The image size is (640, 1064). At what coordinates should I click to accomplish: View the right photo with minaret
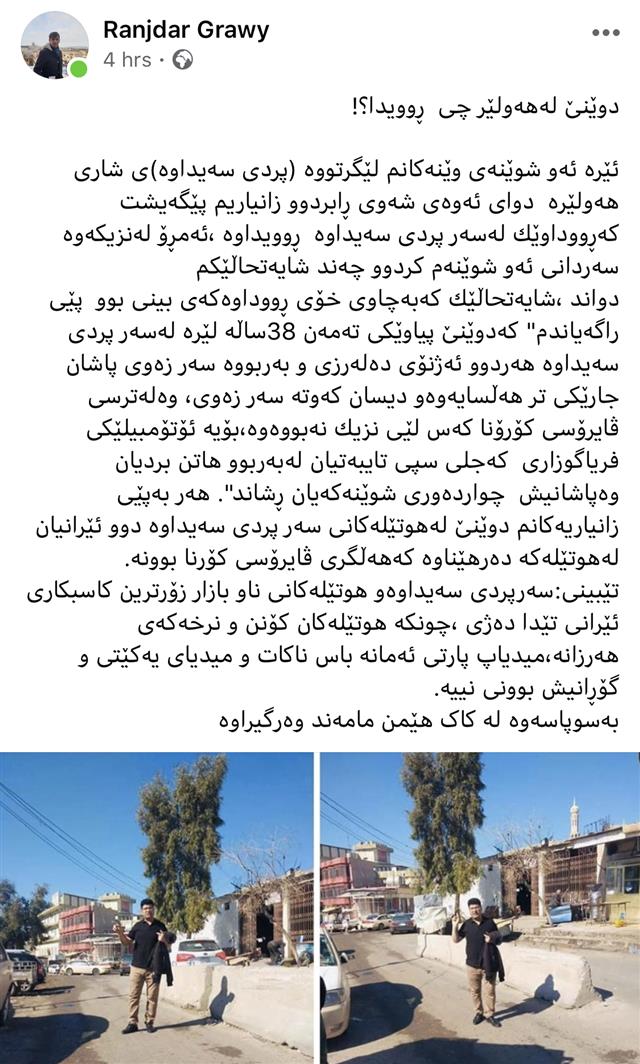click(480, 906)
